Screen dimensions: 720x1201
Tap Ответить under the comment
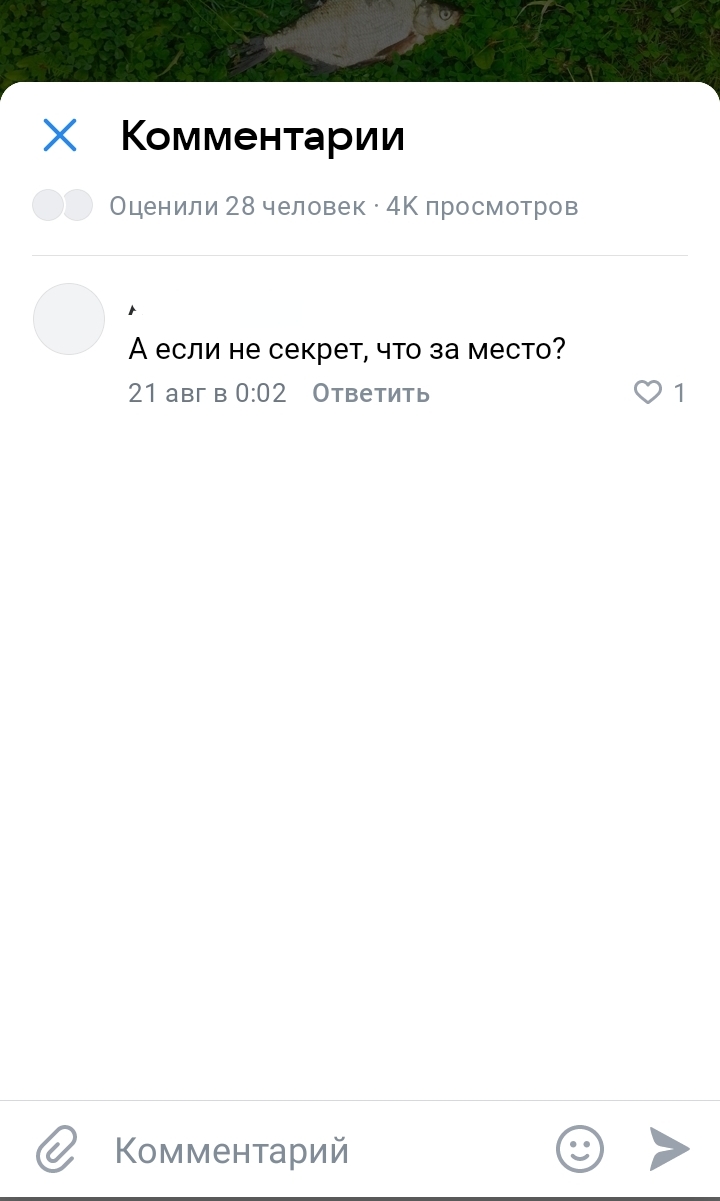pyautogui.click(x=371, y=393)
